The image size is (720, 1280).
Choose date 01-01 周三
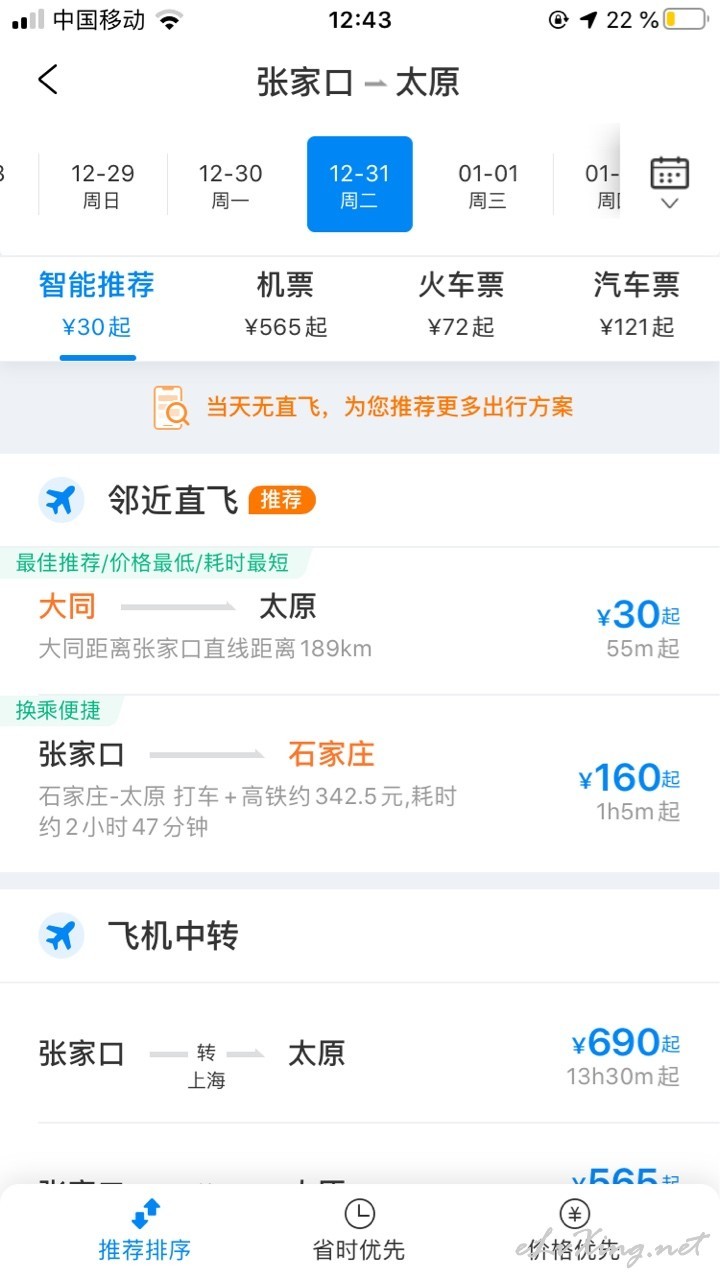click(x=487, y=185)
